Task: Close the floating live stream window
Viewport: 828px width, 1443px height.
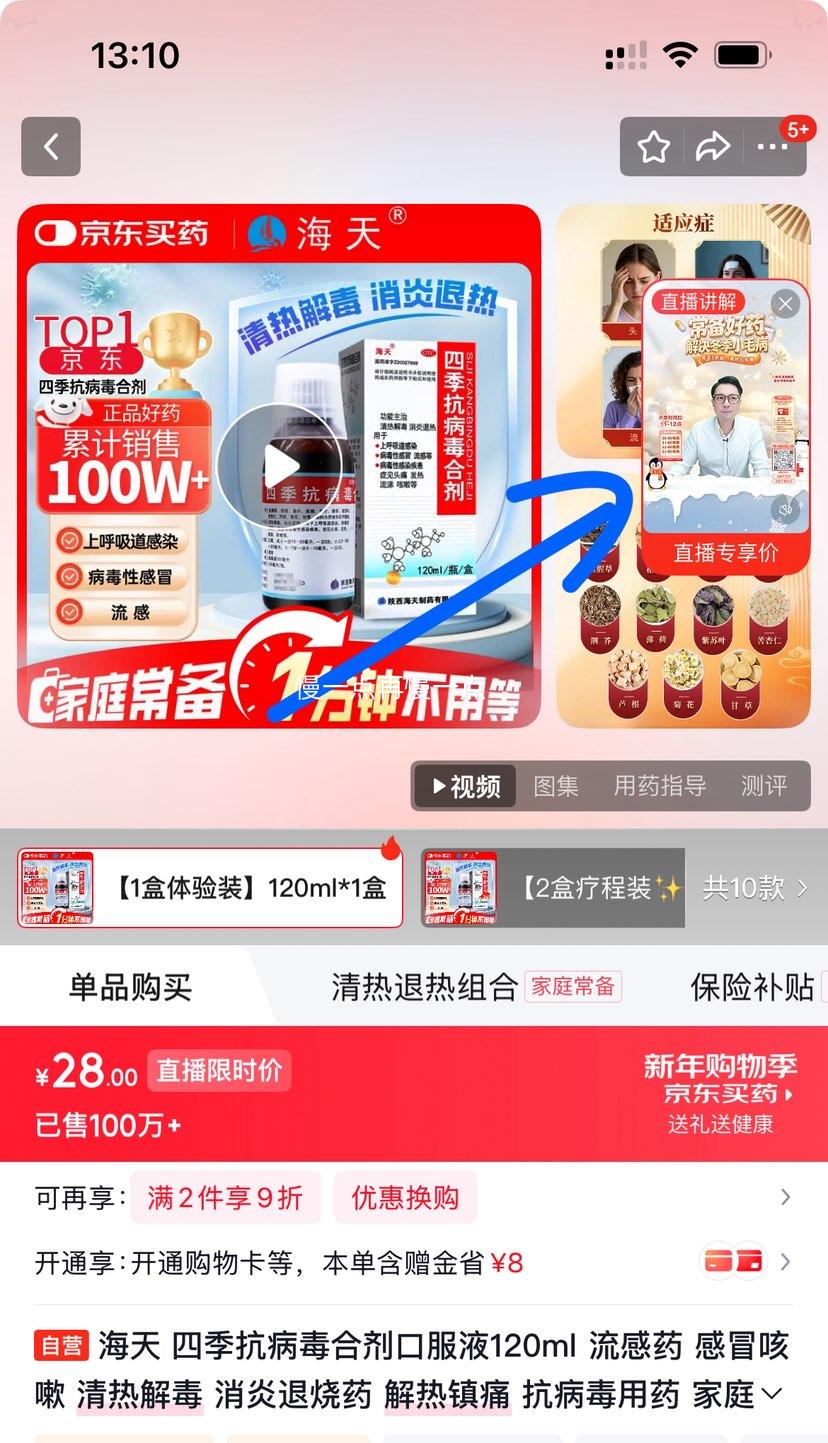Action: click(786, 303)
